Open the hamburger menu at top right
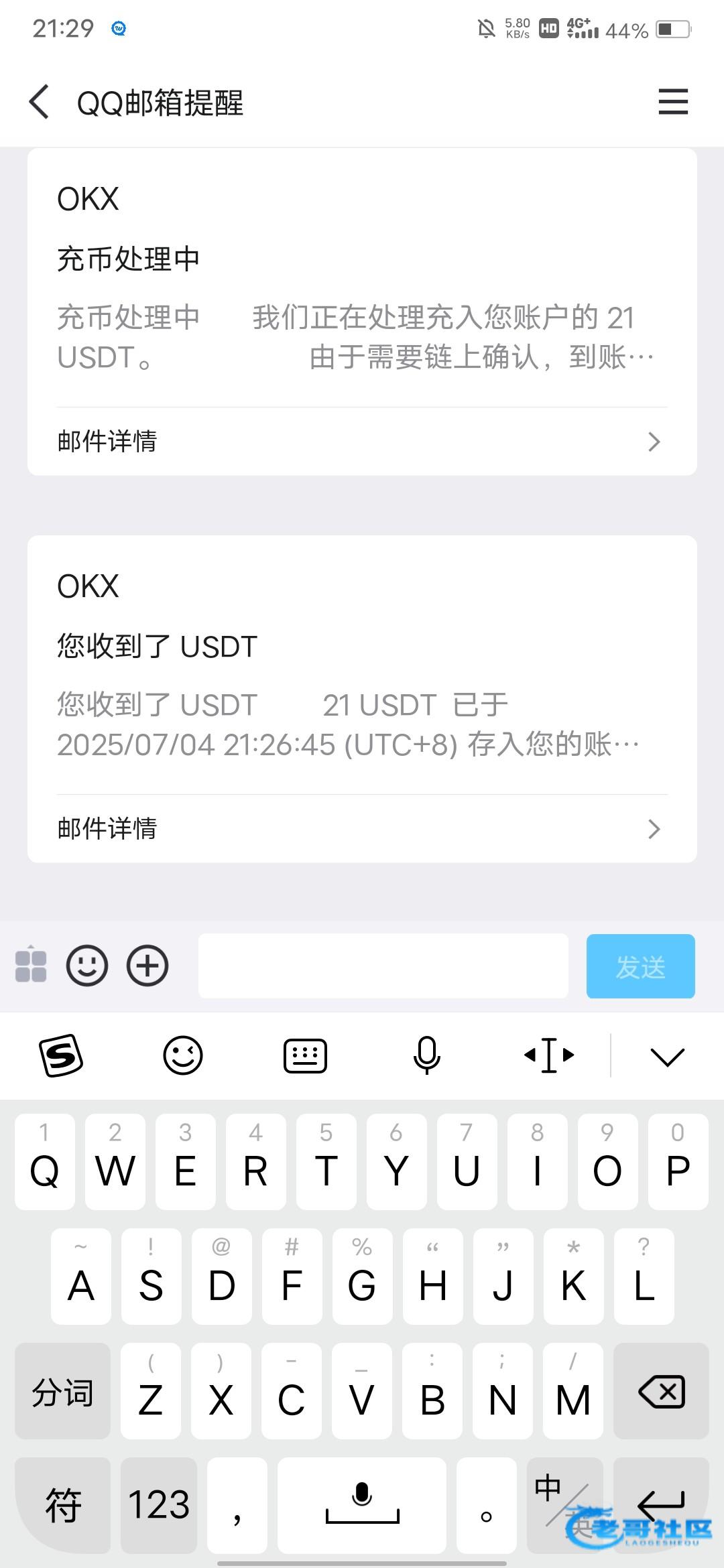Screen dimensions: 724x1568 673,102
